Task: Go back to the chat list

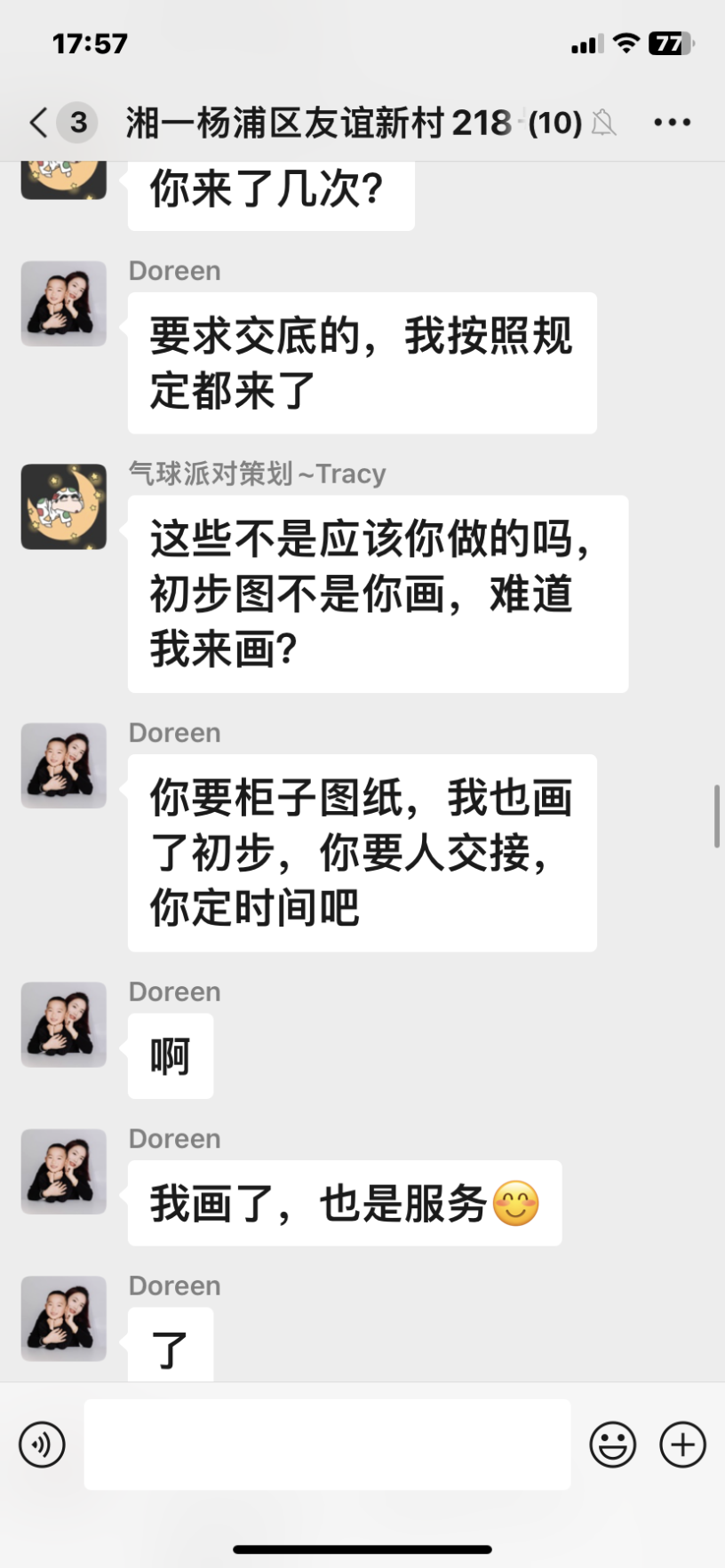Action: (x=38, y=123)
